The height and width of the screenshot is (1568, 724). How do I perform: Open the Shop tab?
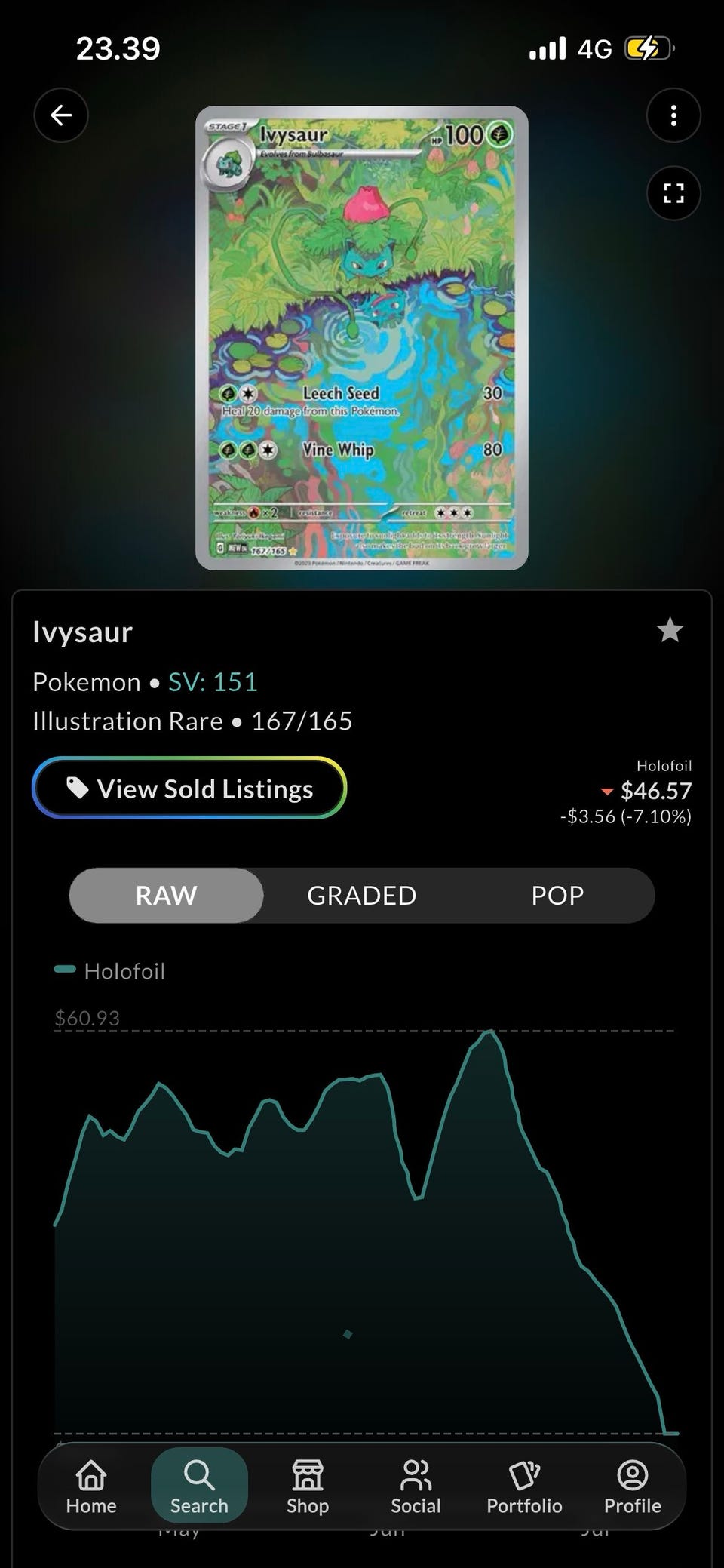(x=308, y=1487)
